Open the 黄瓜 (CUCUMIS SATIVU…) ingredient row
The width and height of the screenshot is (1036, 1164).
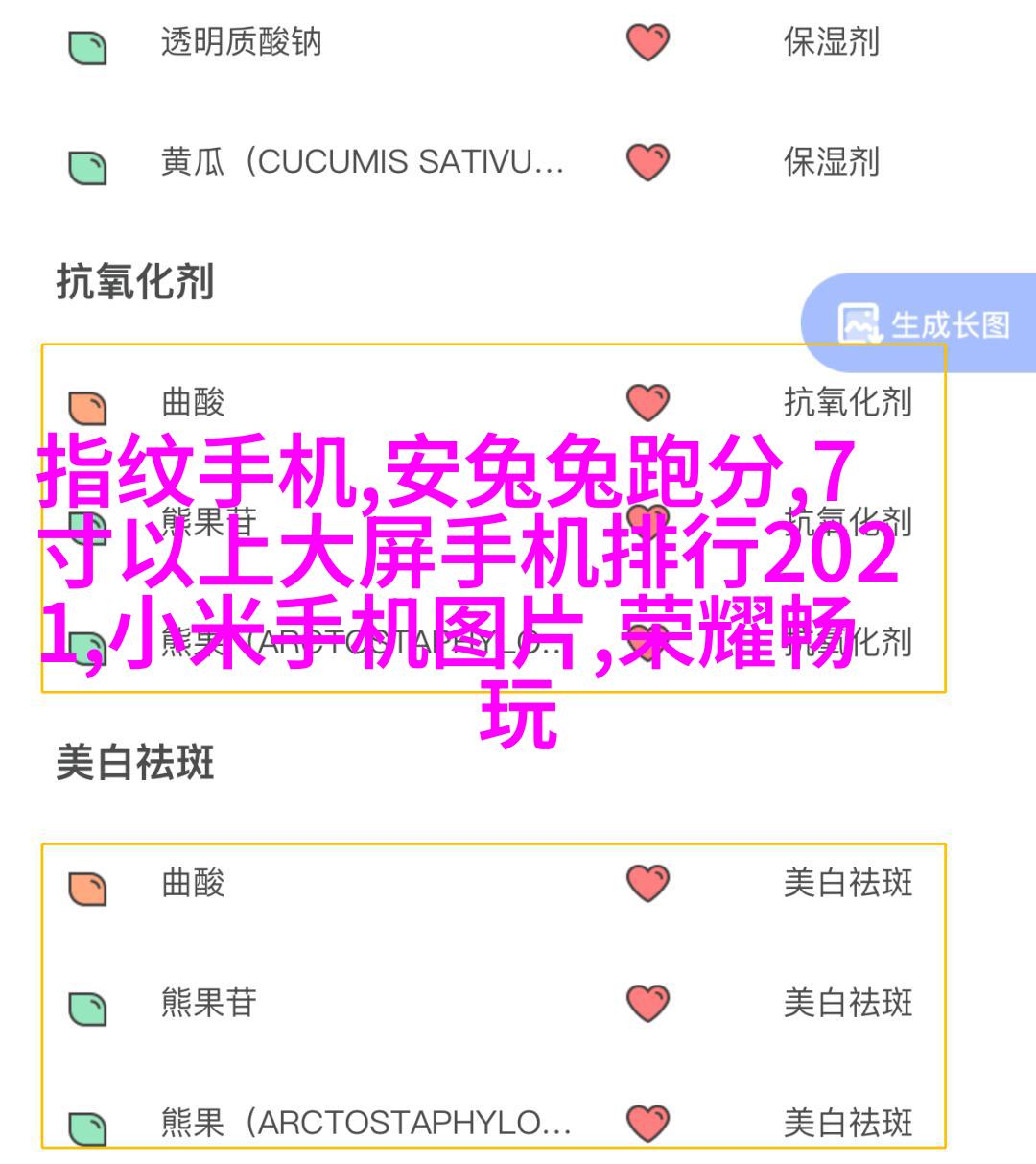pos(362,162)
